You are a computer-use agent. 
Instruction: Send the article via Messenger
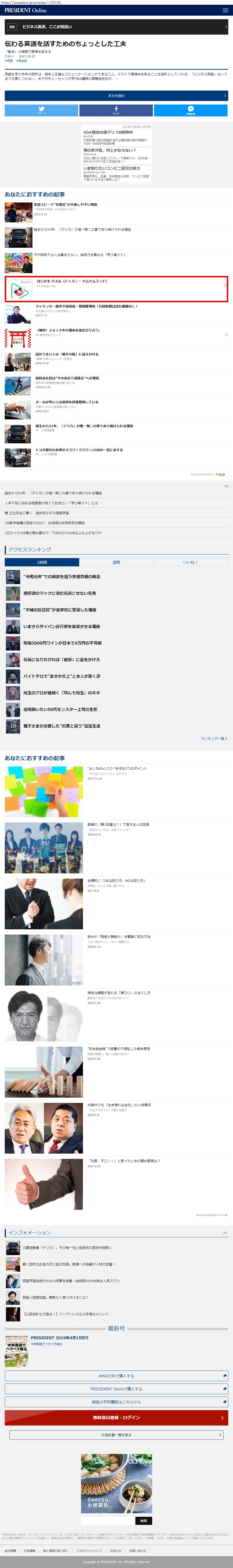tap(190, 110)
